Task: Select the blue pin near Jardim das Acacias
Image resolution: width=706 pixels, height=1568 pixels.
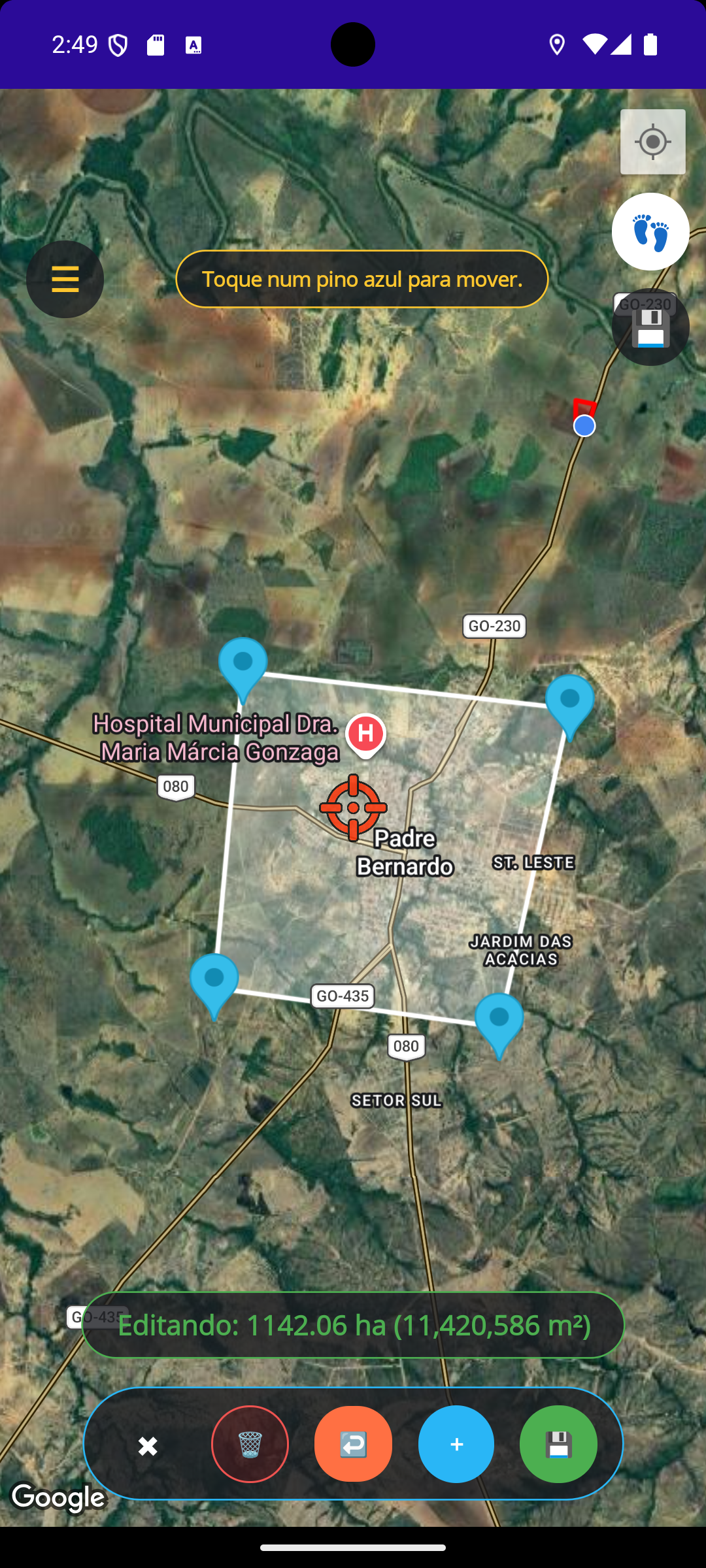Action: (x=499, y=1021)
